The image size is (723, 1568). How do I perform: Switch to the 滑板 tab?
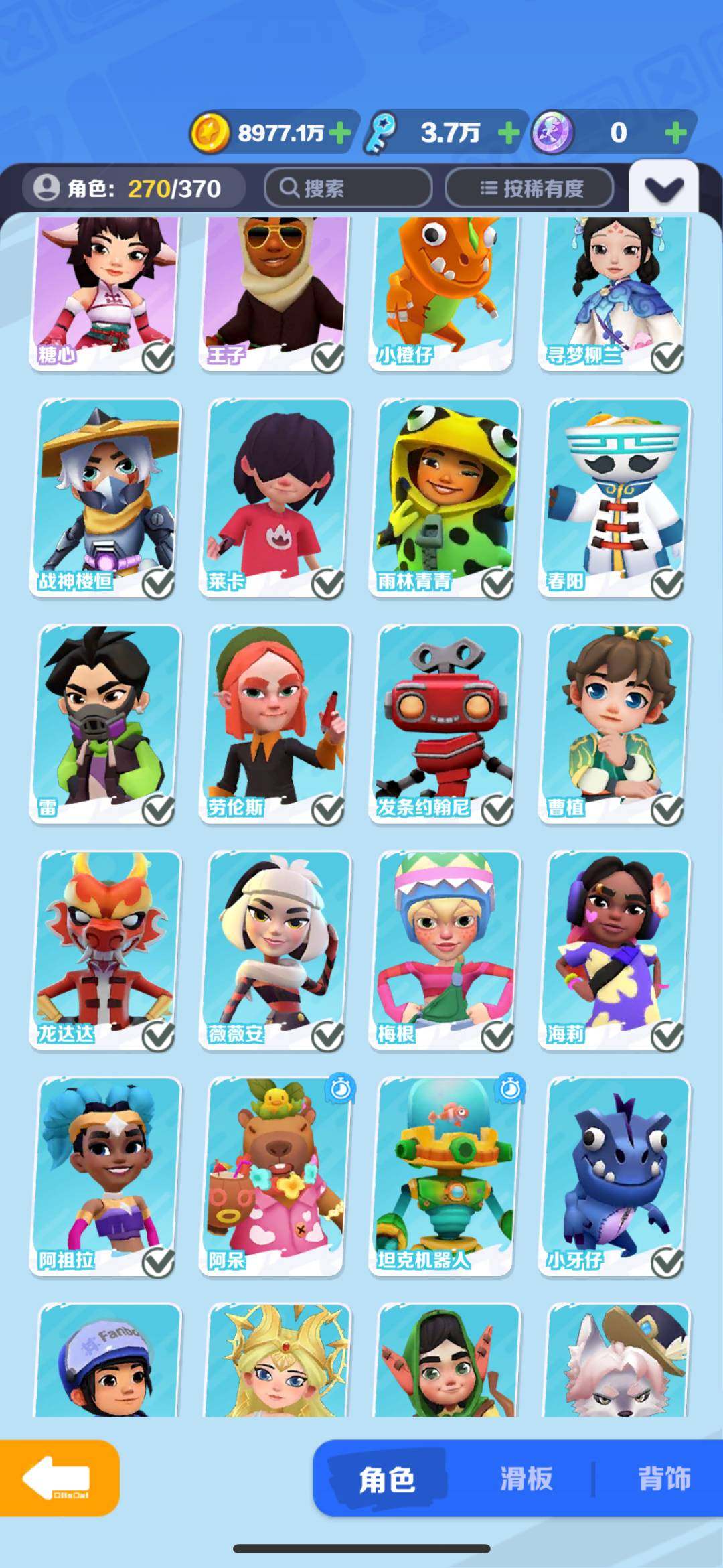point(526,1478)
